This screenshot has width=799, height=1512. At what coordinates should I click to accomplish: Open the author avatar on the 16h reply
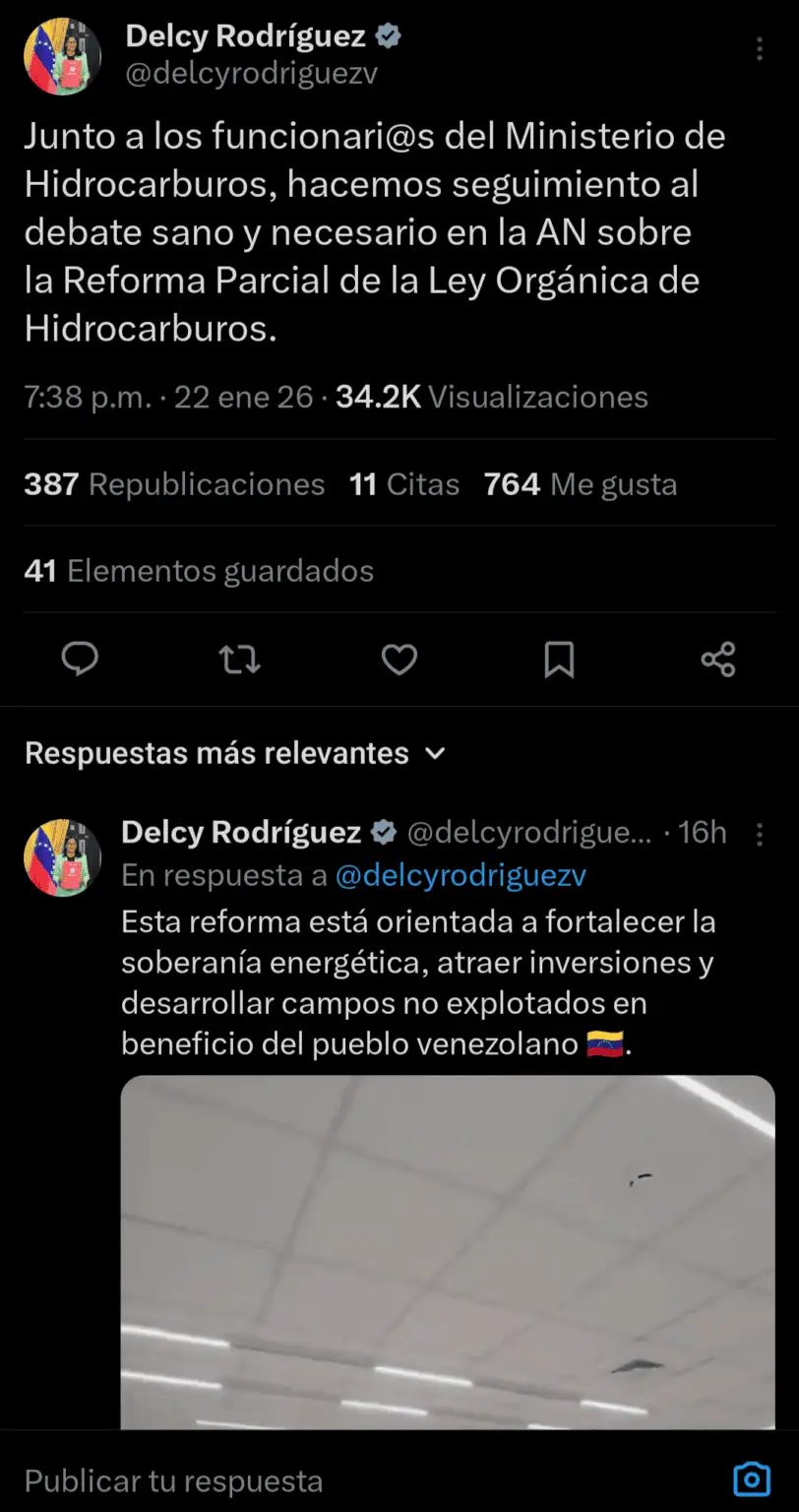tap(63, 856)
